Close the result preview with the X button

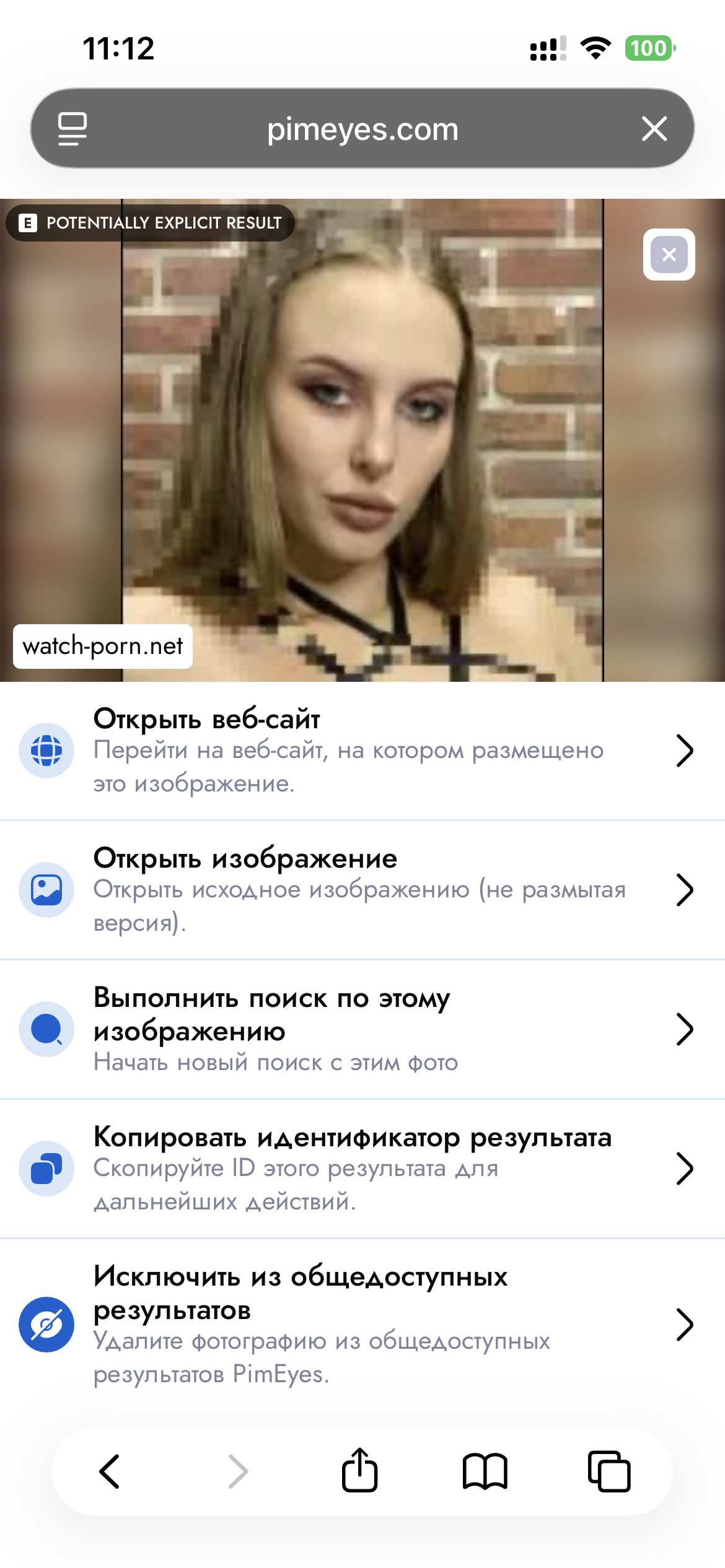click(669, 255)
